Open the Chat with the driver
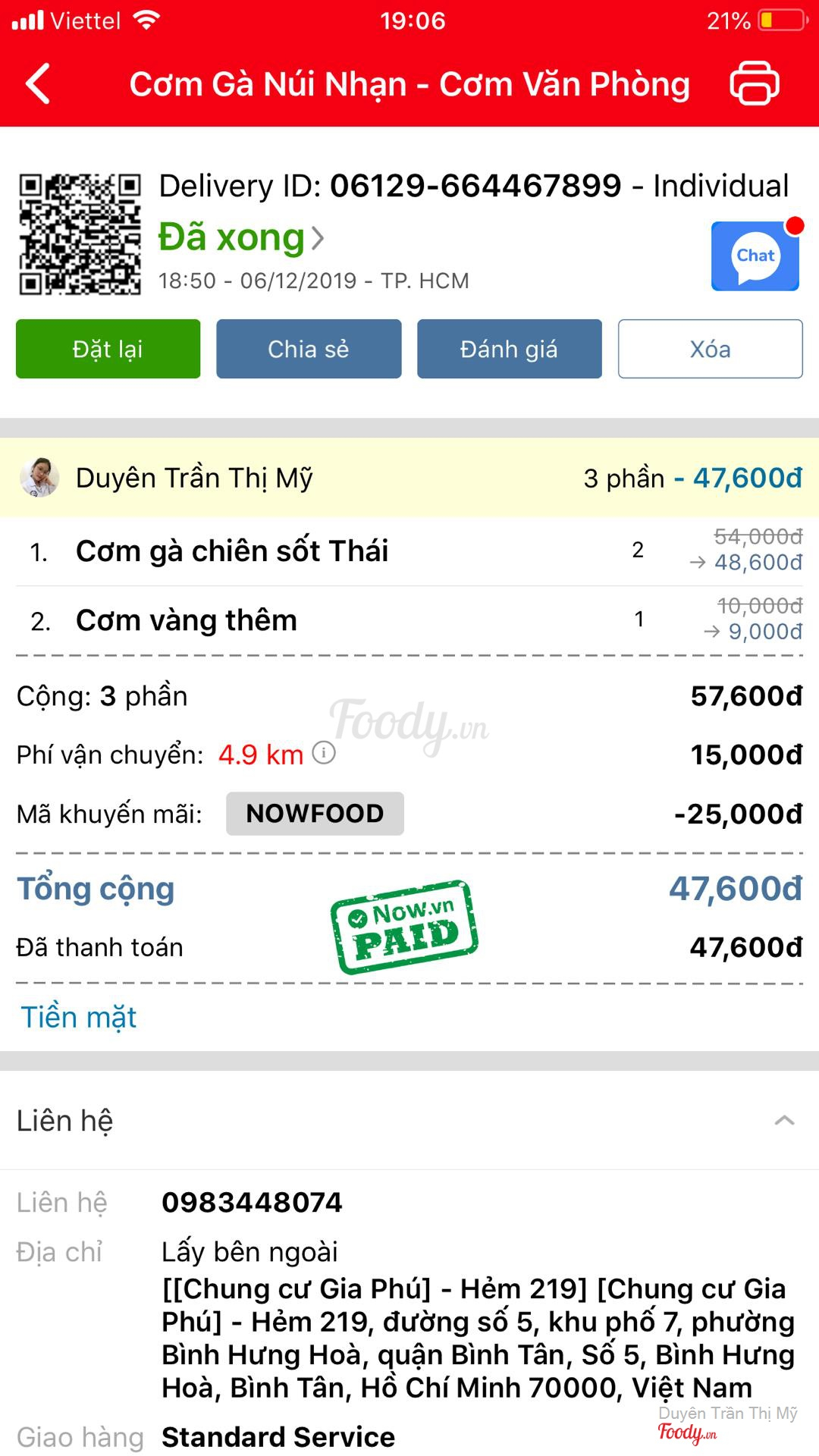Screen dimensions: 819x1456 (x=755, y=256)
